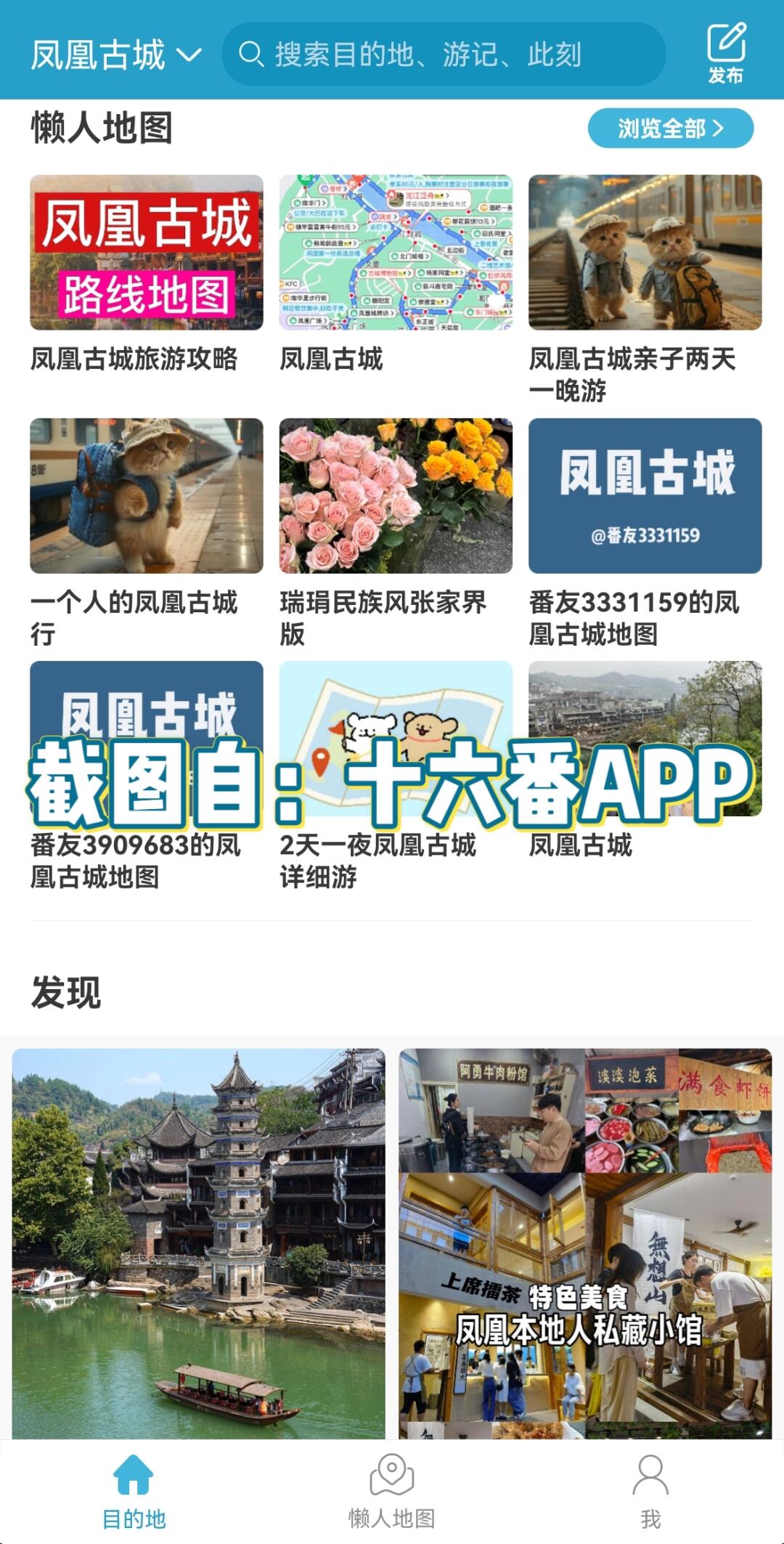This screenshot has width=784, height=1544.
Task: Open the 凤凰古城 destination dropdown
Action: (x=116, y=55)
